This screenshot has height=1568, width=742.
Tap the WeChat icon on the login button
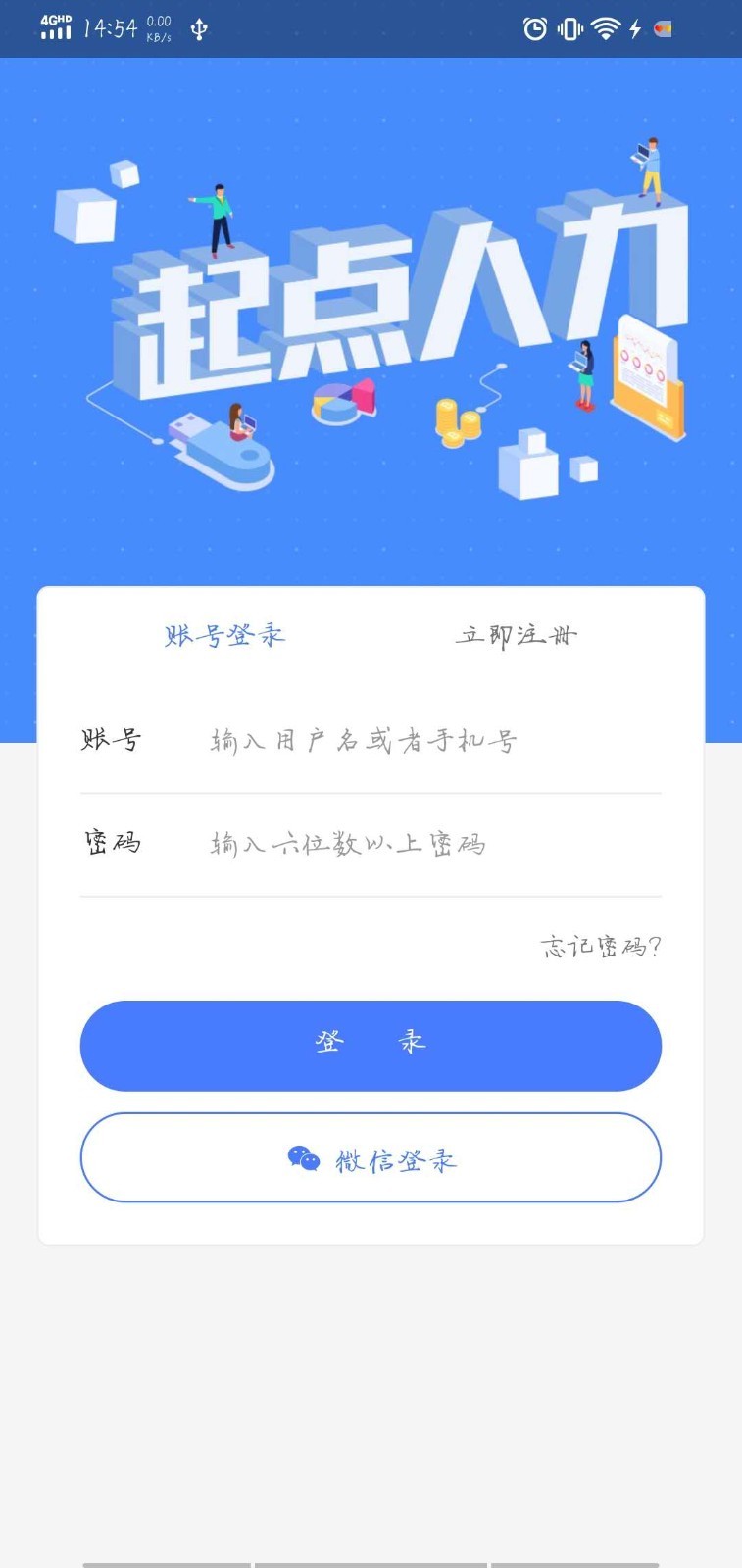[x=302, y=1160]
